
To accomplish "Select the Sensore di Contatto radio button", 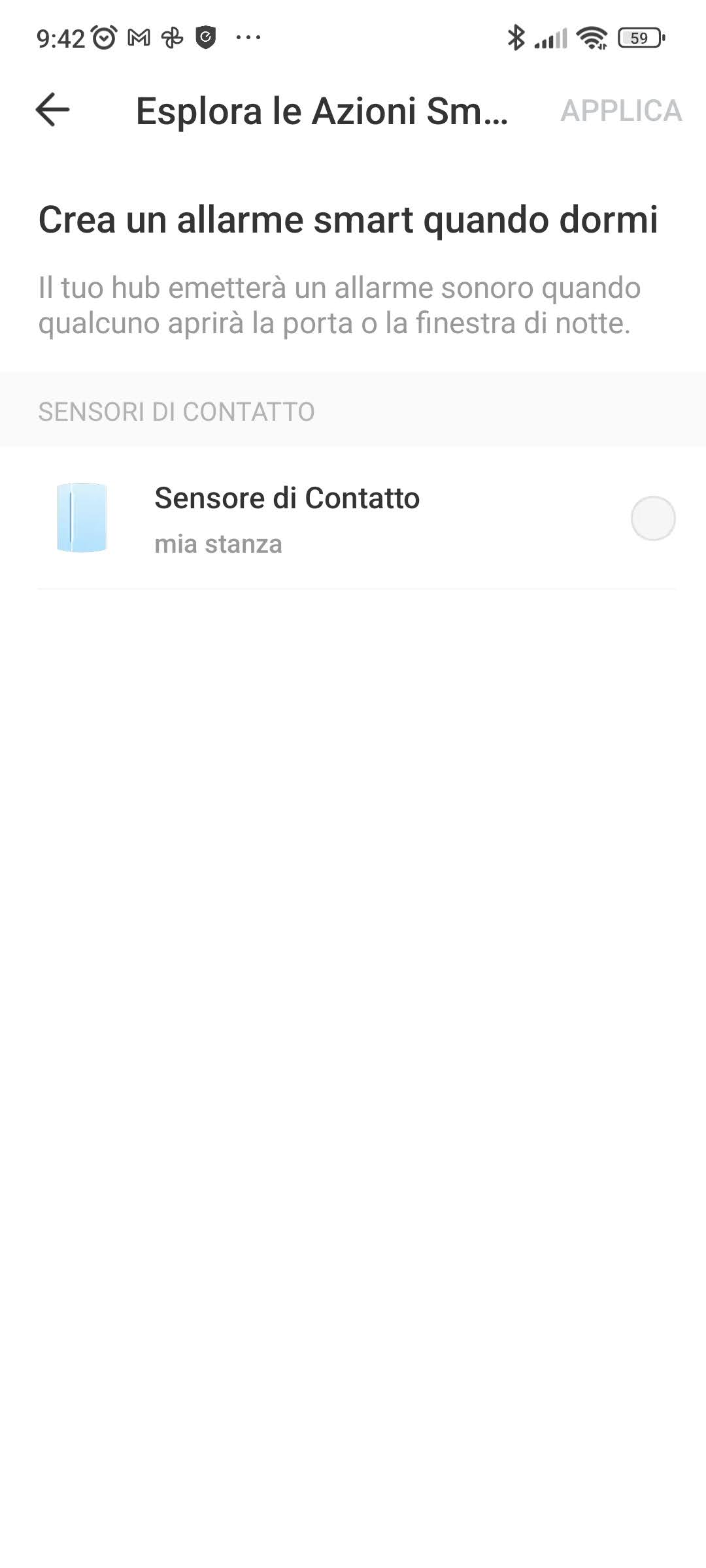I will [x=652, y=519].
